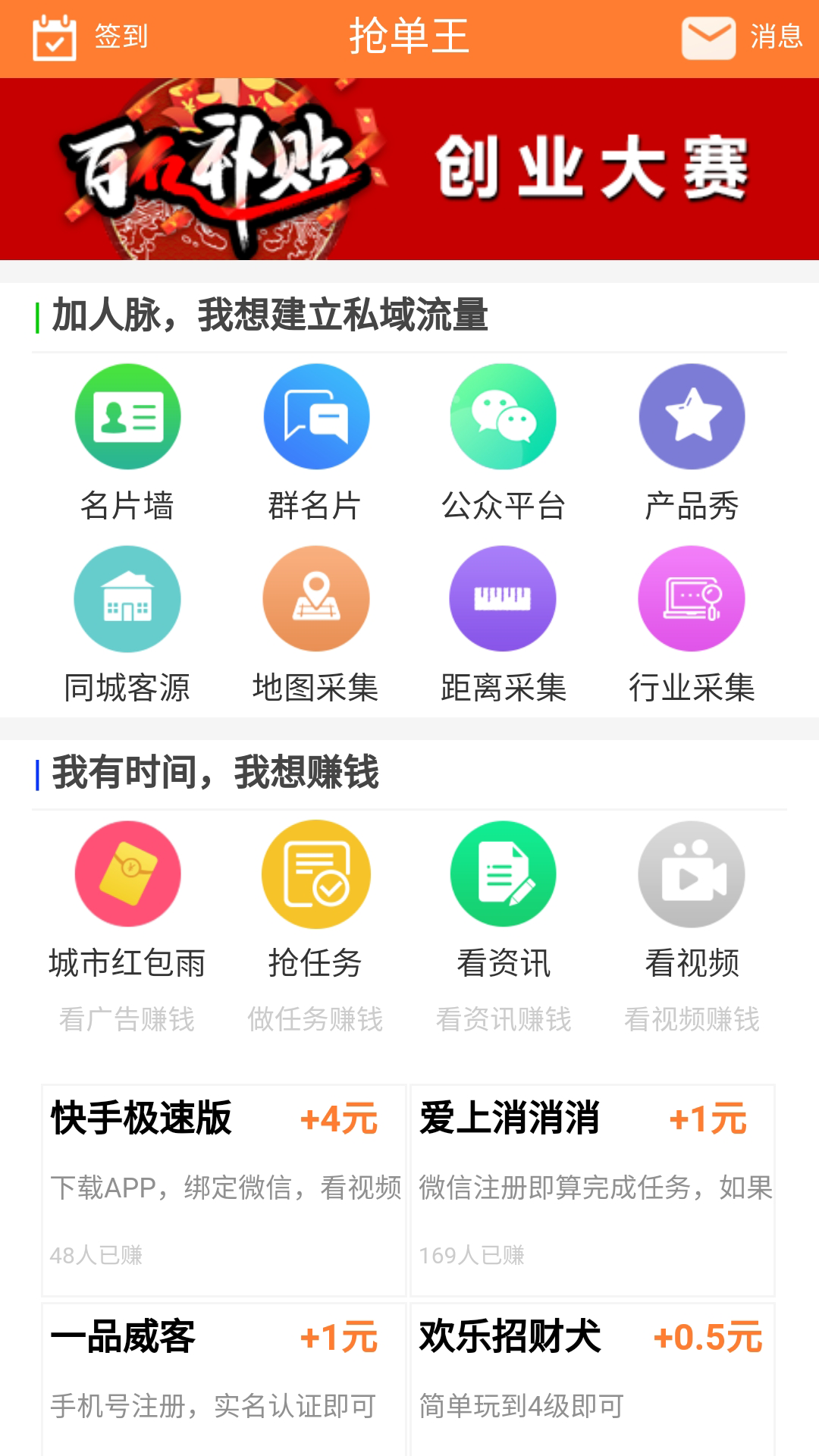This screenshot has width=819, height=1456.
Task: Open 城市红包雨 red envelope icon
Action: [x=127, y=874]
